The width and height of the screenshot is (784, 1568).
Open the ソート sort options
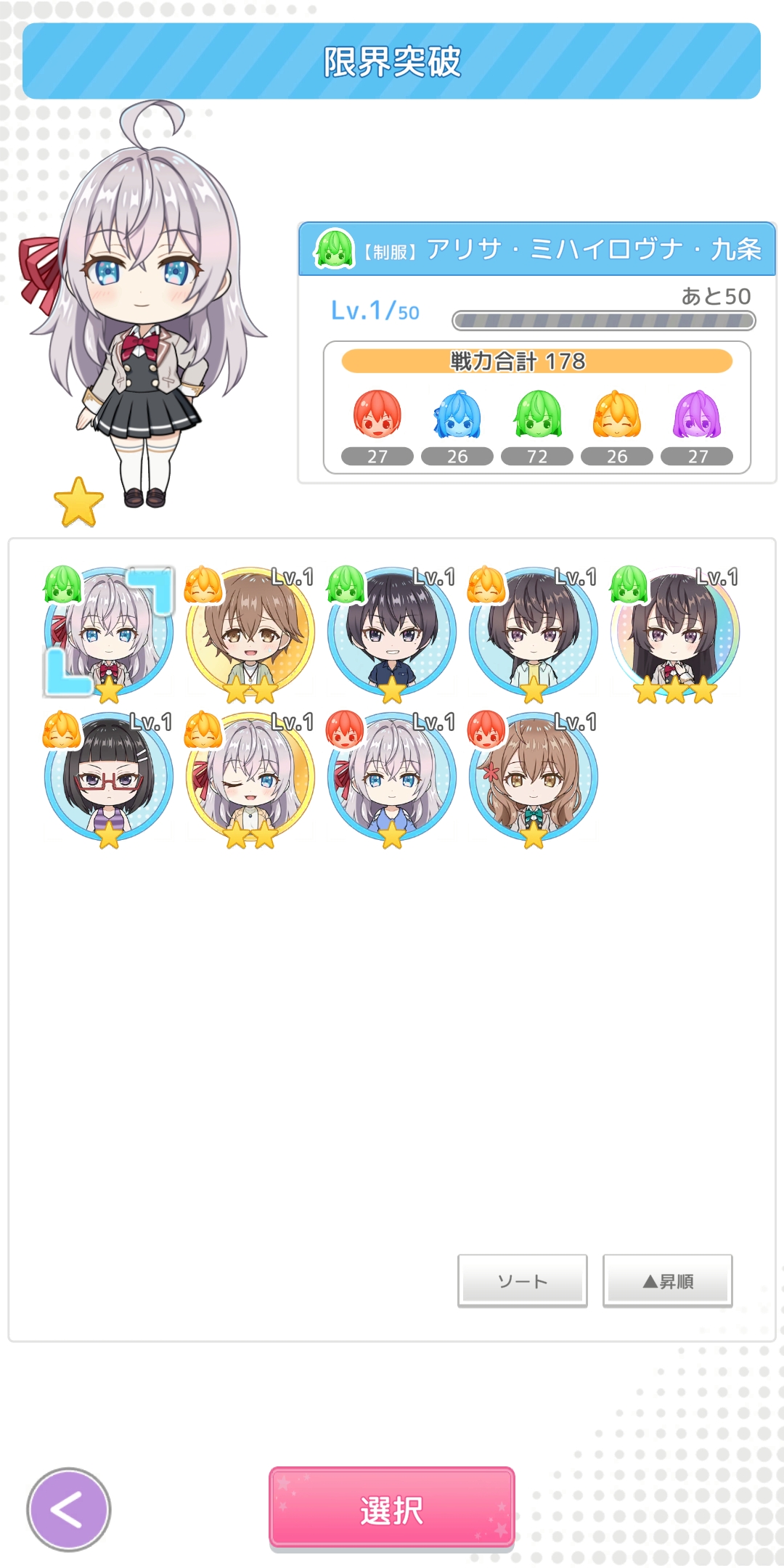[522, 1281]
